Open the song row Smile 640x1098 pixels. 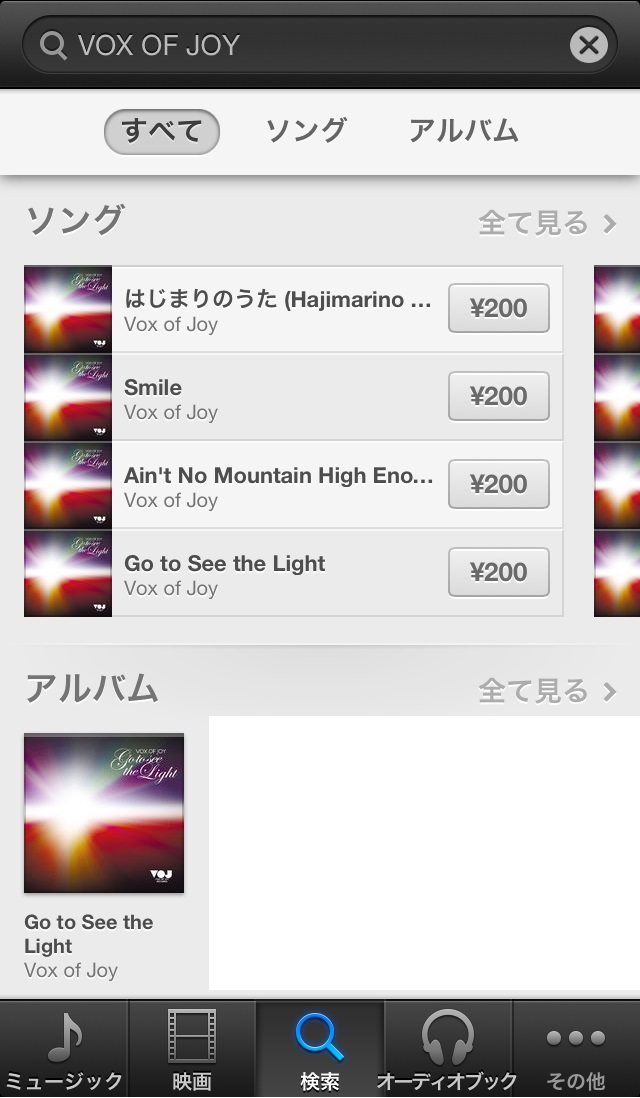(270, 397)
